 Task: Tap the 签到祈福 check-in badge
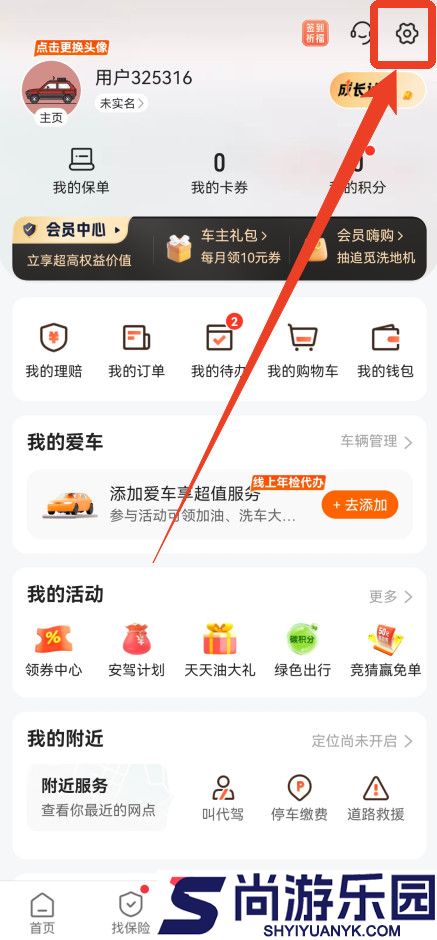point(315,33)
